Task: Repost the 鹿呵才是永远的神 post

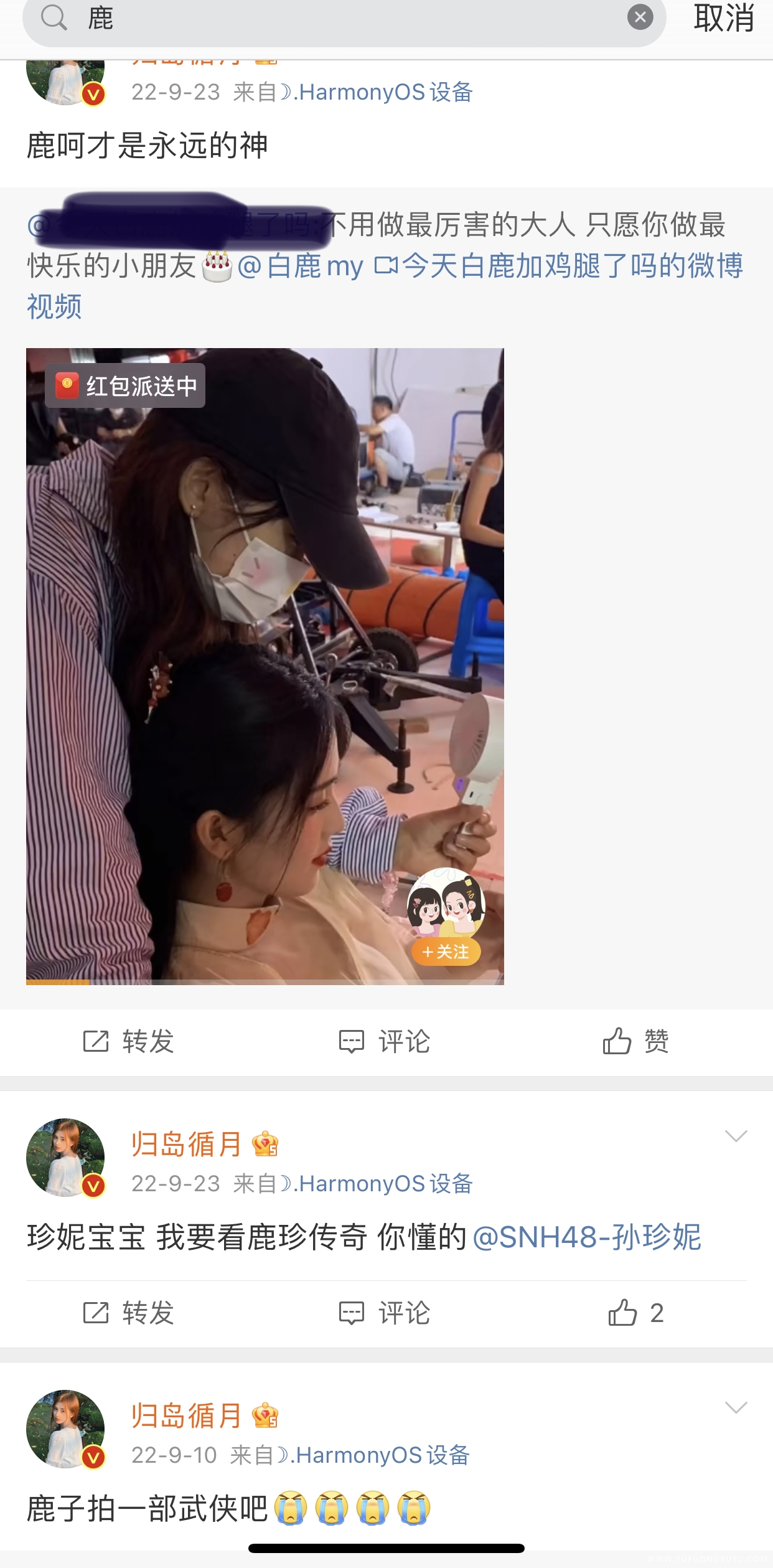Action: click(x=129, y=1041)
